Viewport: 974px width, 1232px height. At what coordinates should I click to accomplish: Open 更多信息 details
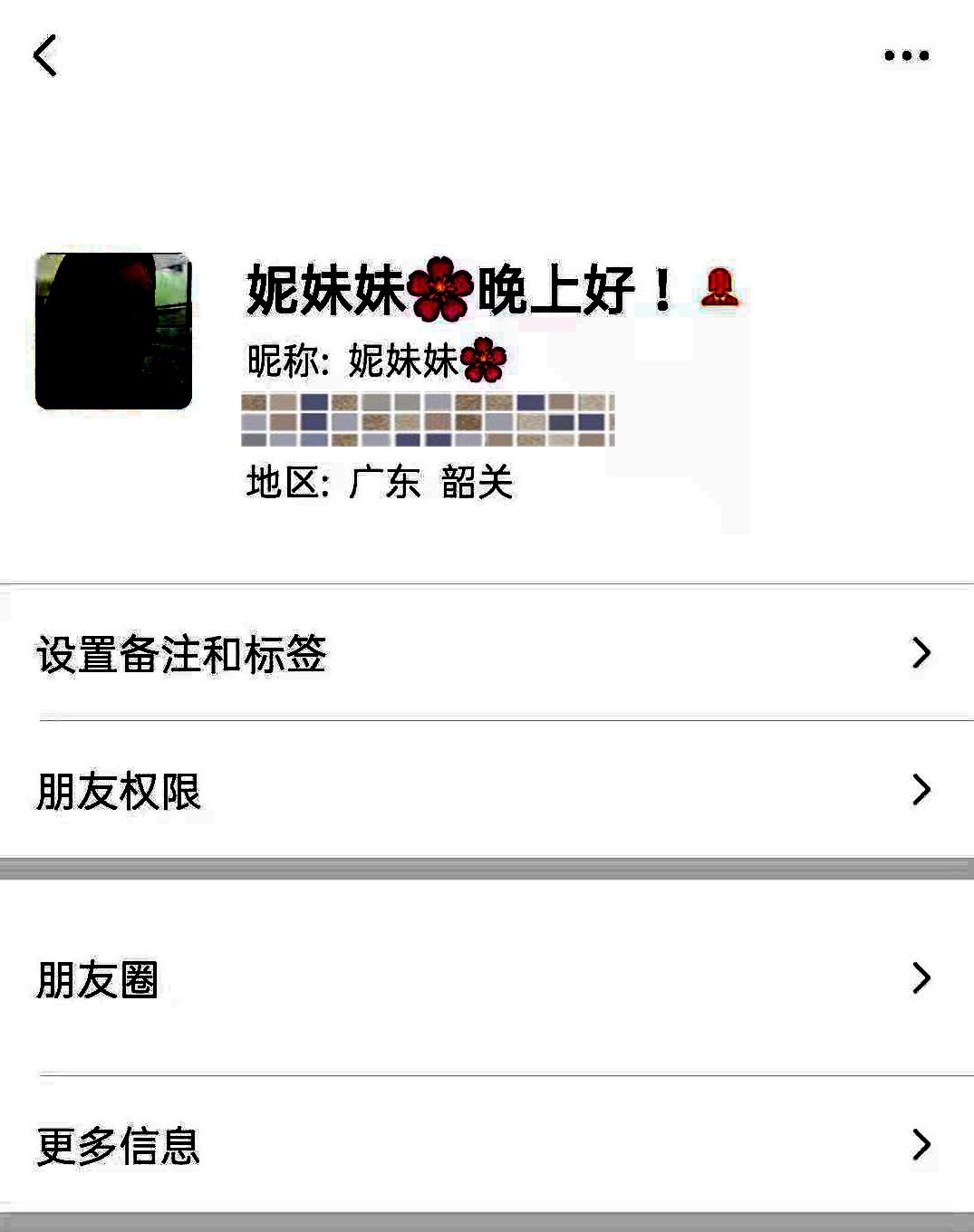pyautogui.click(x=487, y=1145)
